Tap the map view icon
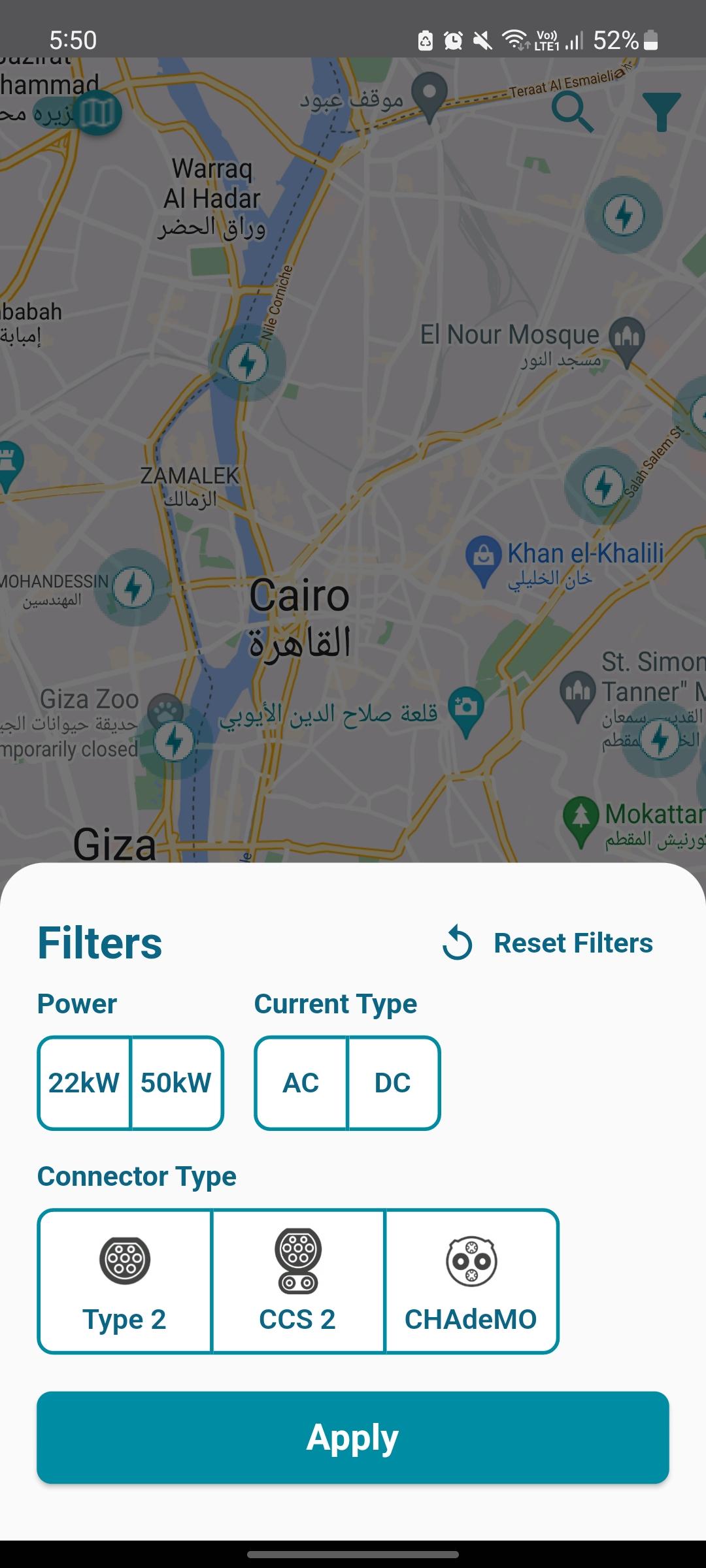This screenshot has height=1568, width=706. [x=96, y=112]
